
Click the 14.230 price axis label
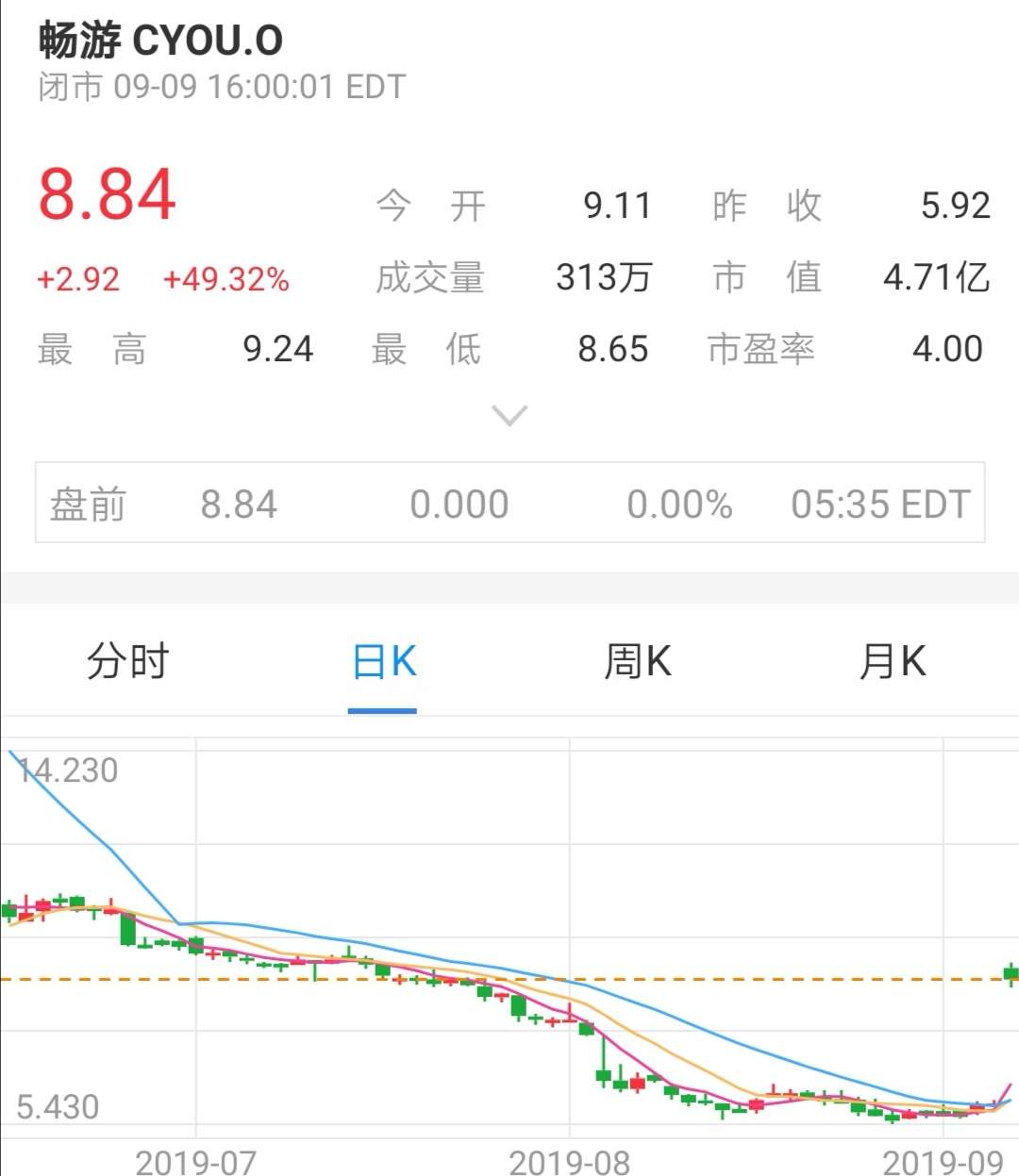coord(66,770)
